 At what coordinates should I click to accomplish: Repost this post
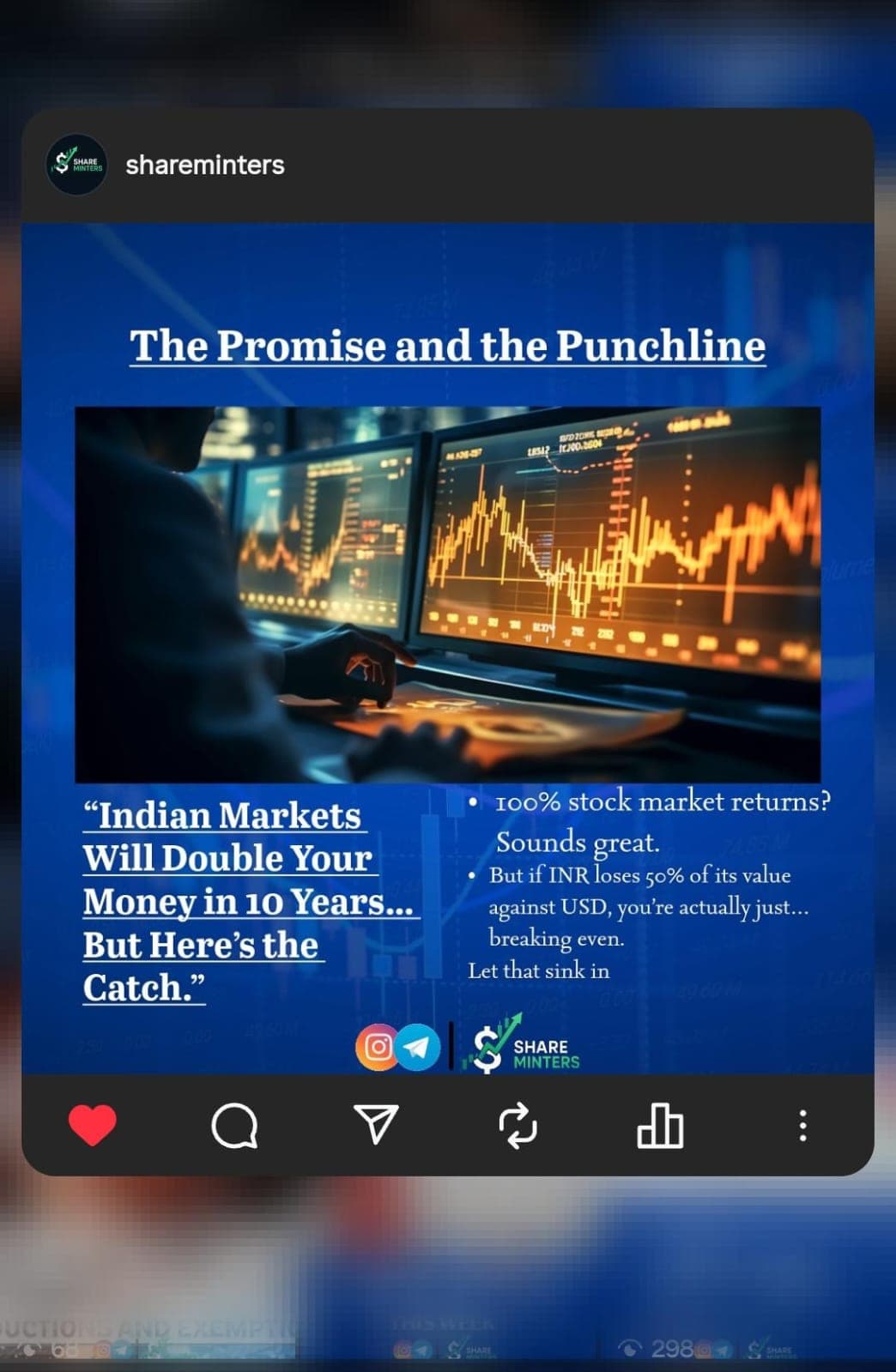click(518, 1125)
